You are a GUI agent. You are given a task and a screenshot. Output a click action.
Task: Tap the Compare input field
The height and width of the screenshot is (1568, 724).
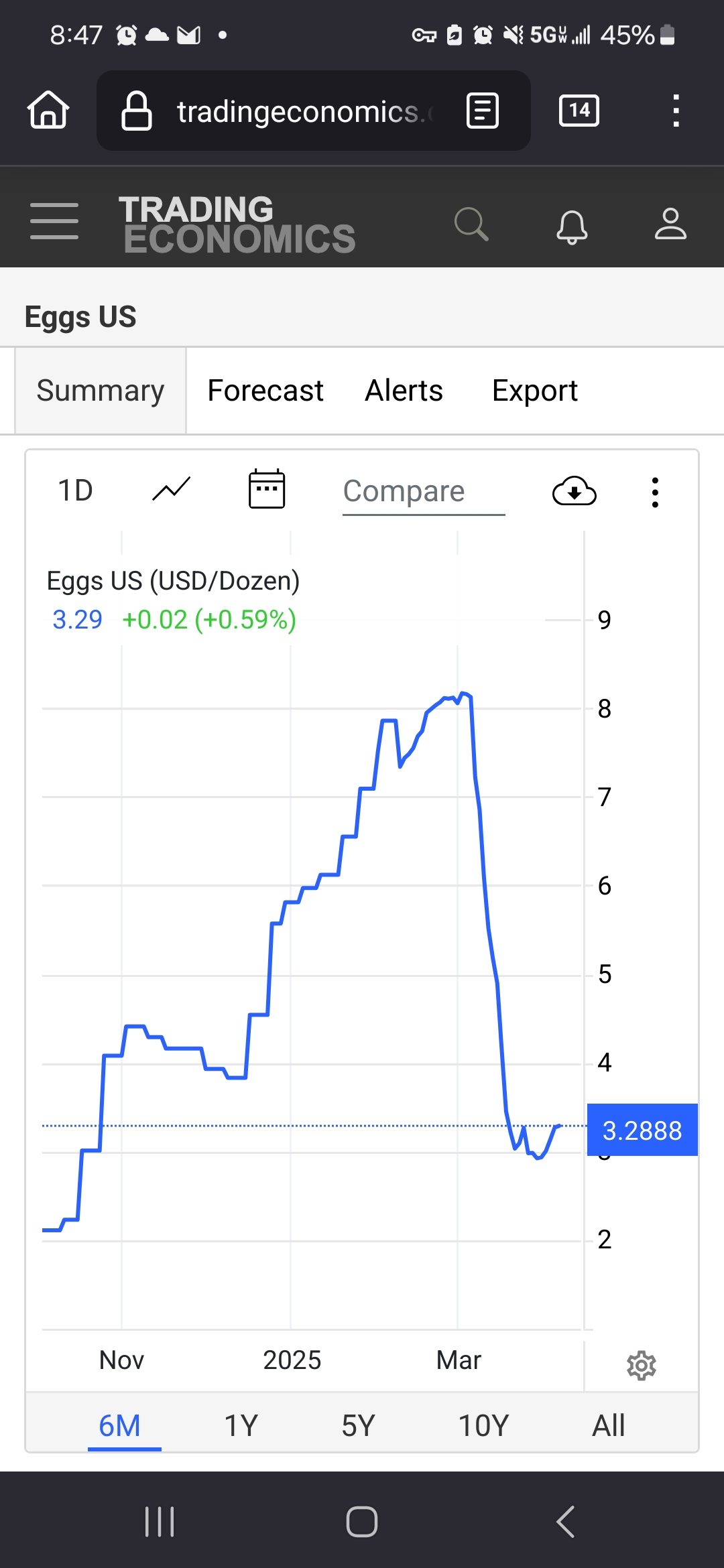tap(423, 492)
